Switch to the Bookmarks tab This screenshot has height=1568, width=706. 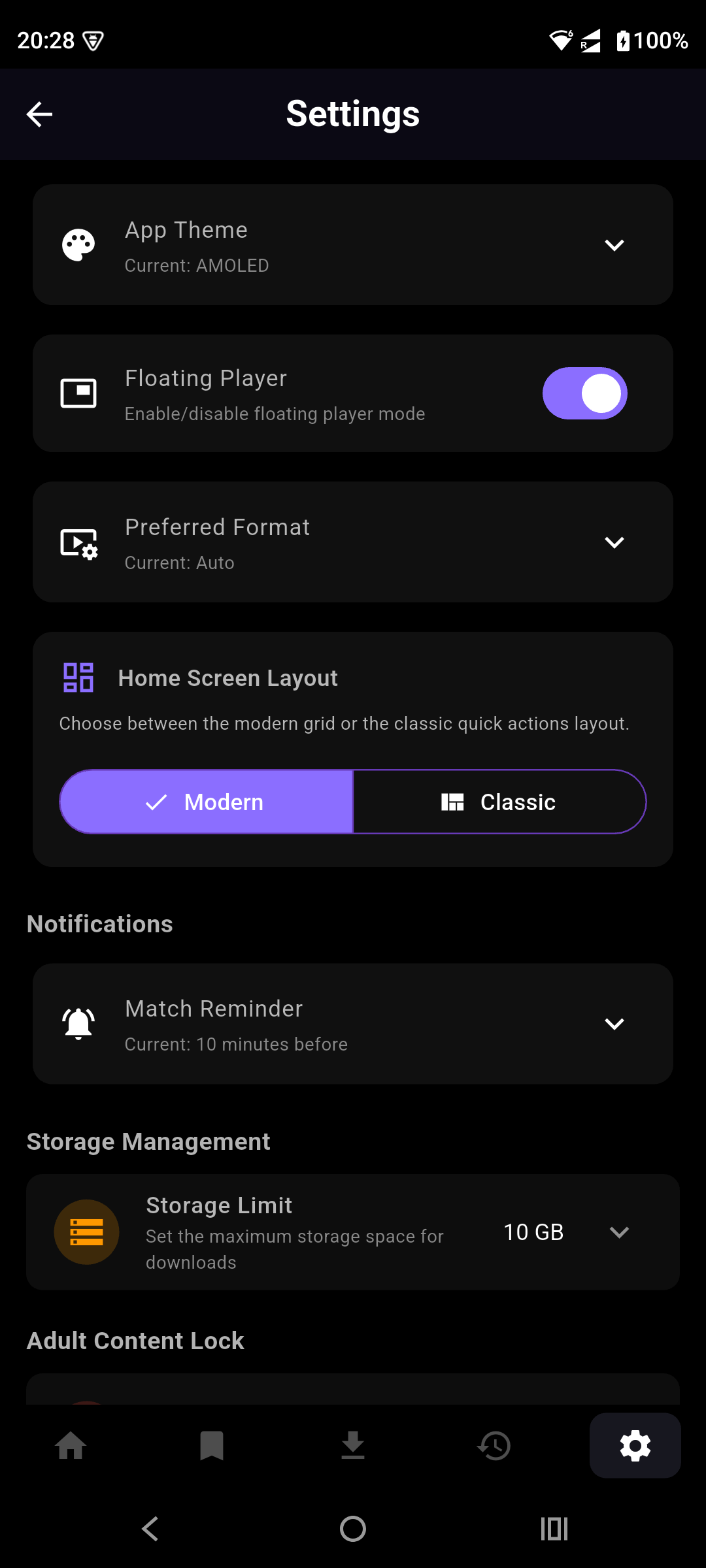coord(212,1445)
